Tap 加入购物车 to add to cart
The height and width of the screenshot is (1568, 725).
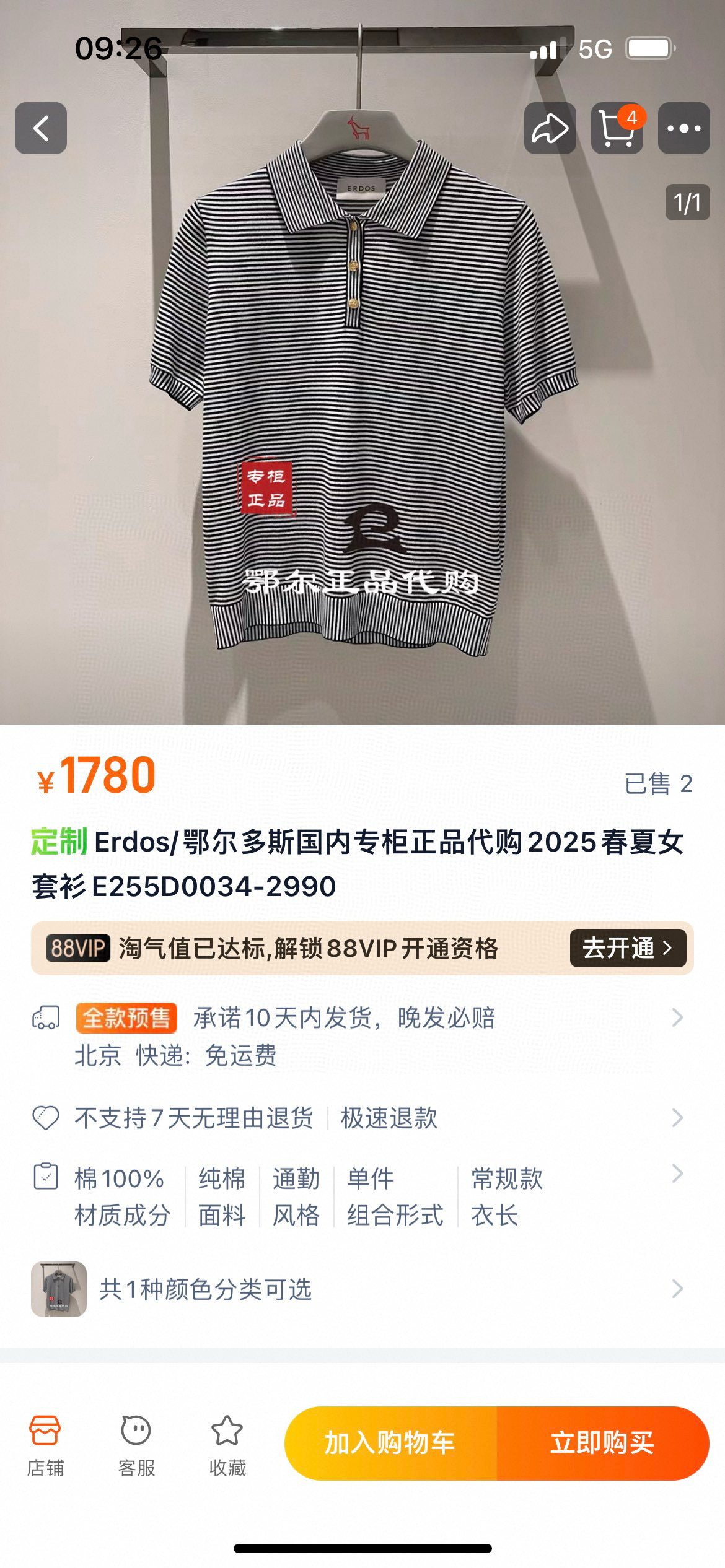(390, 1443)
